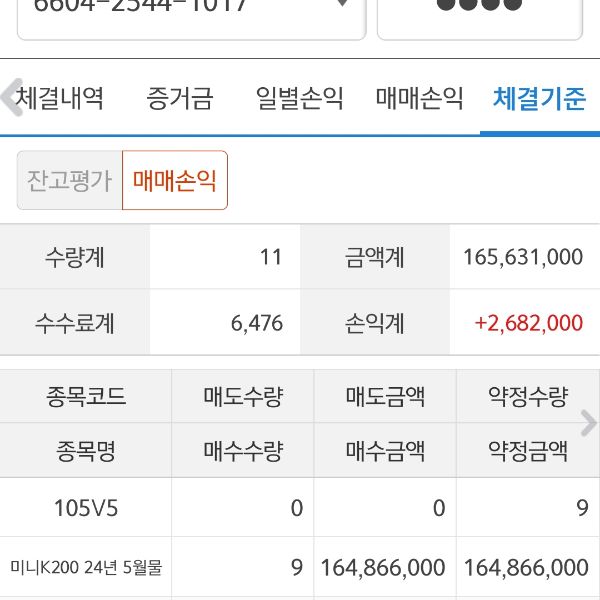
Task: Open the 일별손익 tab
Action: click(299, 98)
